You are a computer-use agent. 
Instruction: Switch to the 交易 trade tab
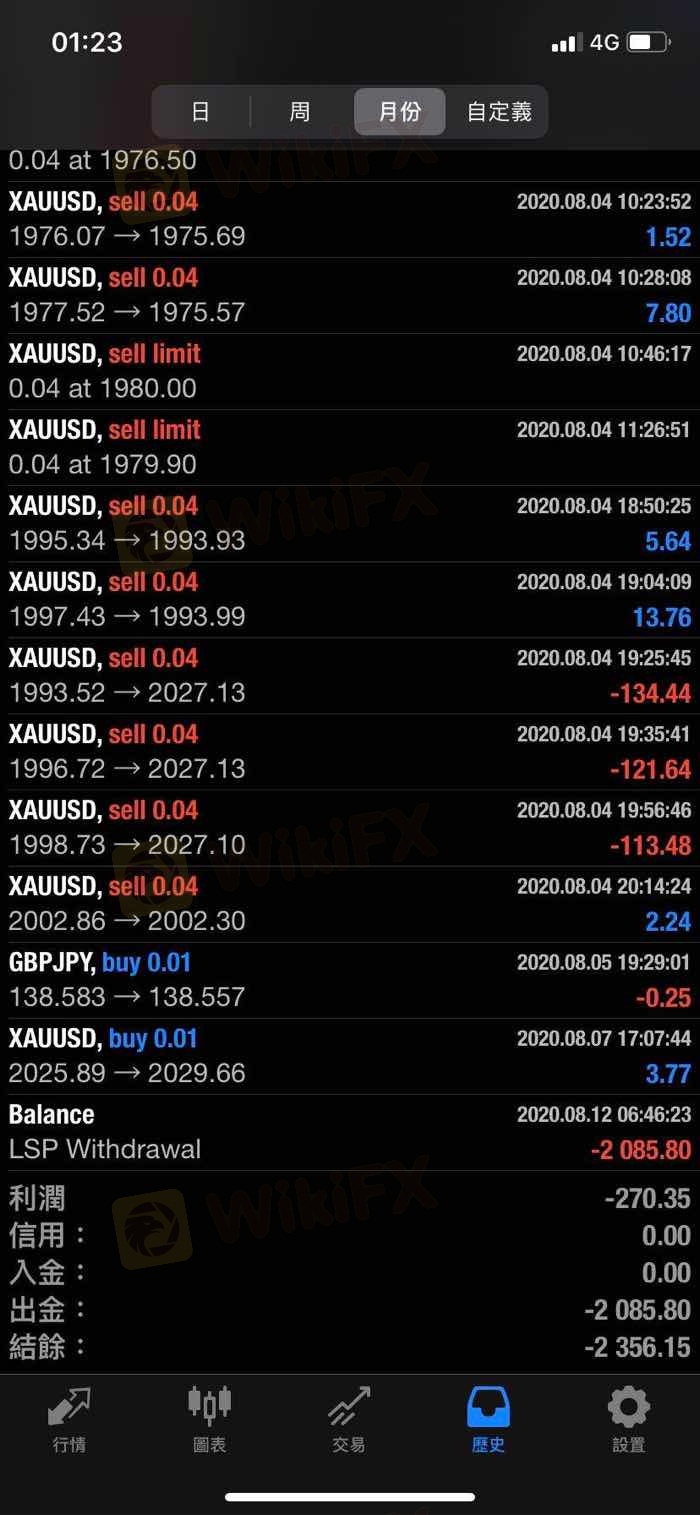[349, 1419]
